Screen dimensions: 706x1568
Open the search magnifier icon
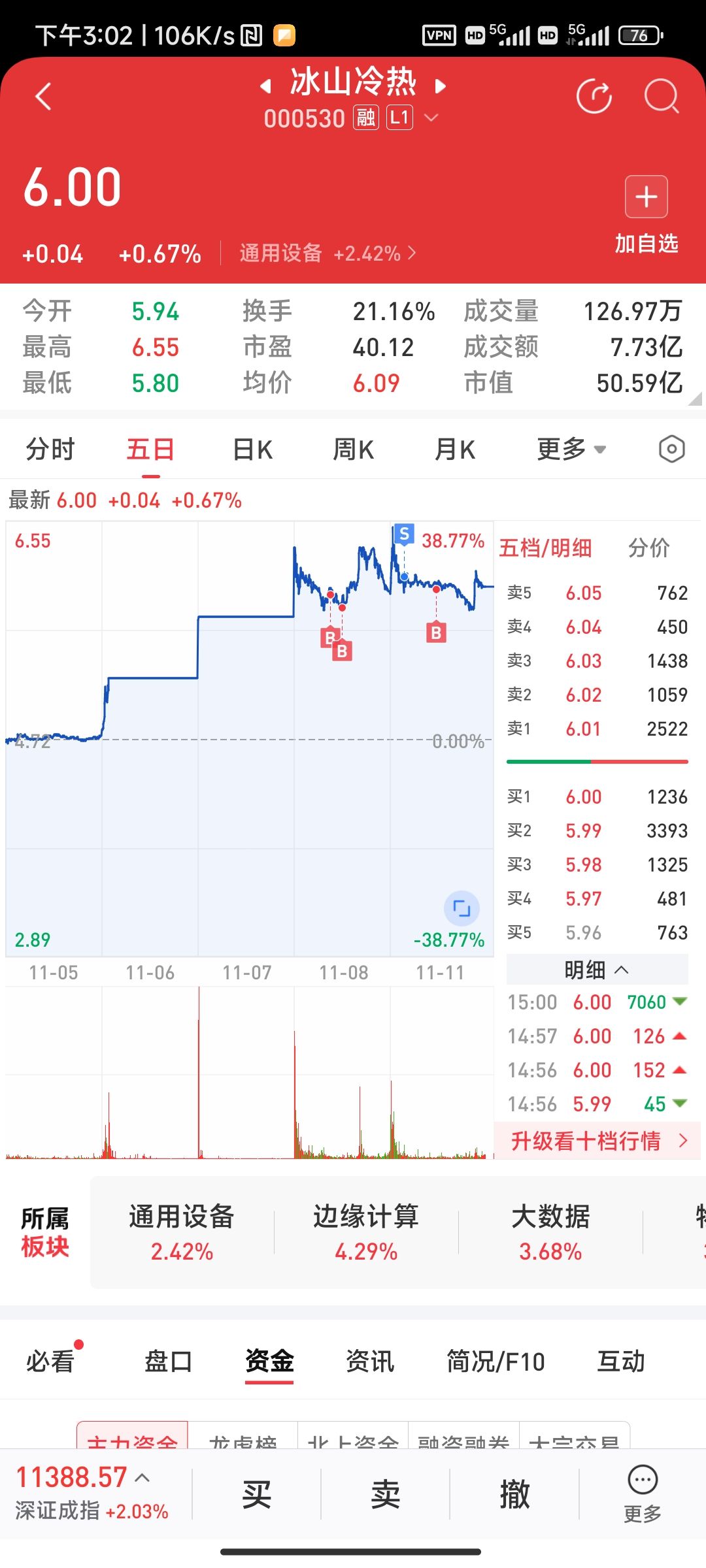click(661, 97)
